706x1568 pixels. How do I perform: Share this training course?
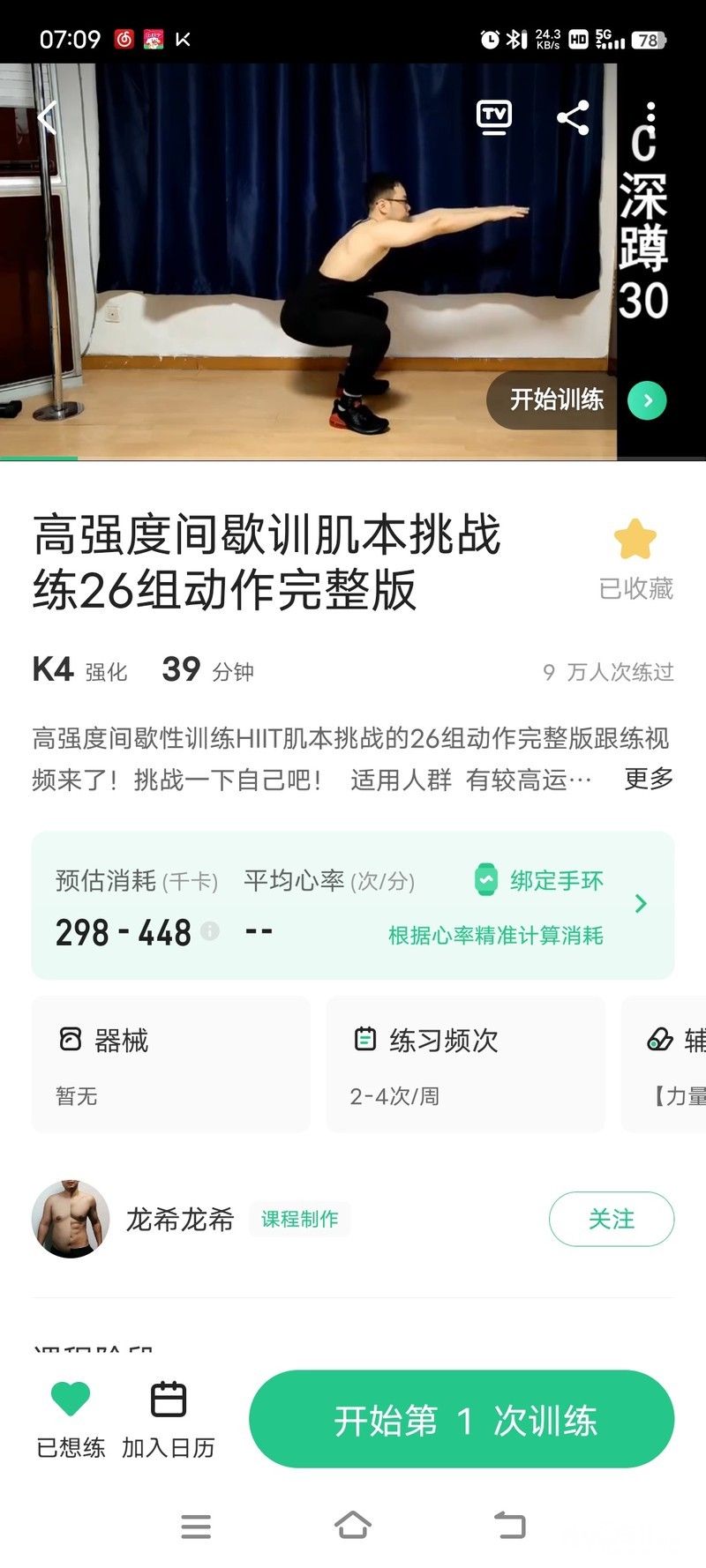click(573, 117)
